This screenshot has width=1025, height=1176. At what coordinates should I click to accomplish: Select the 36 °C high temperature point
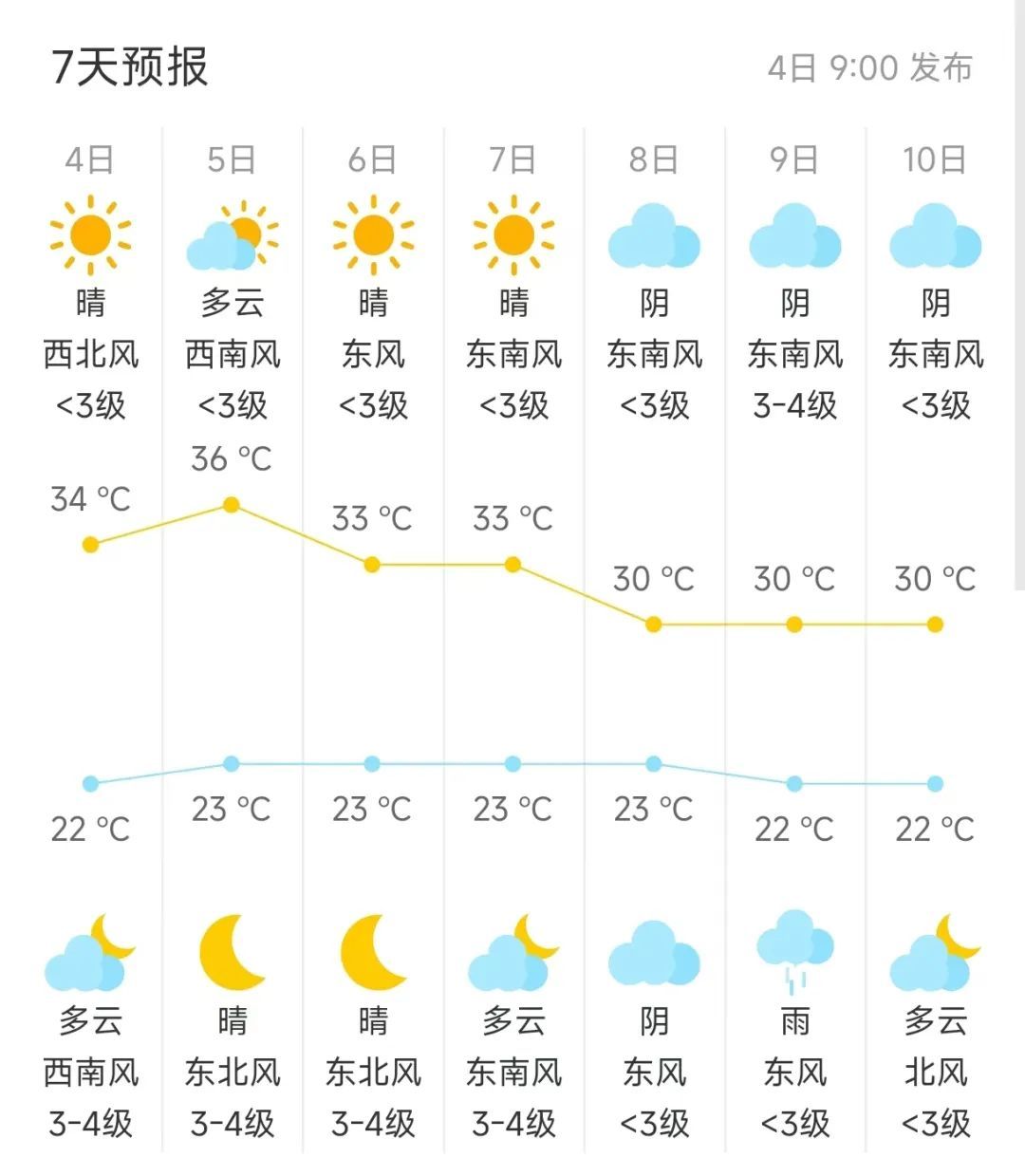pos(231,503)
